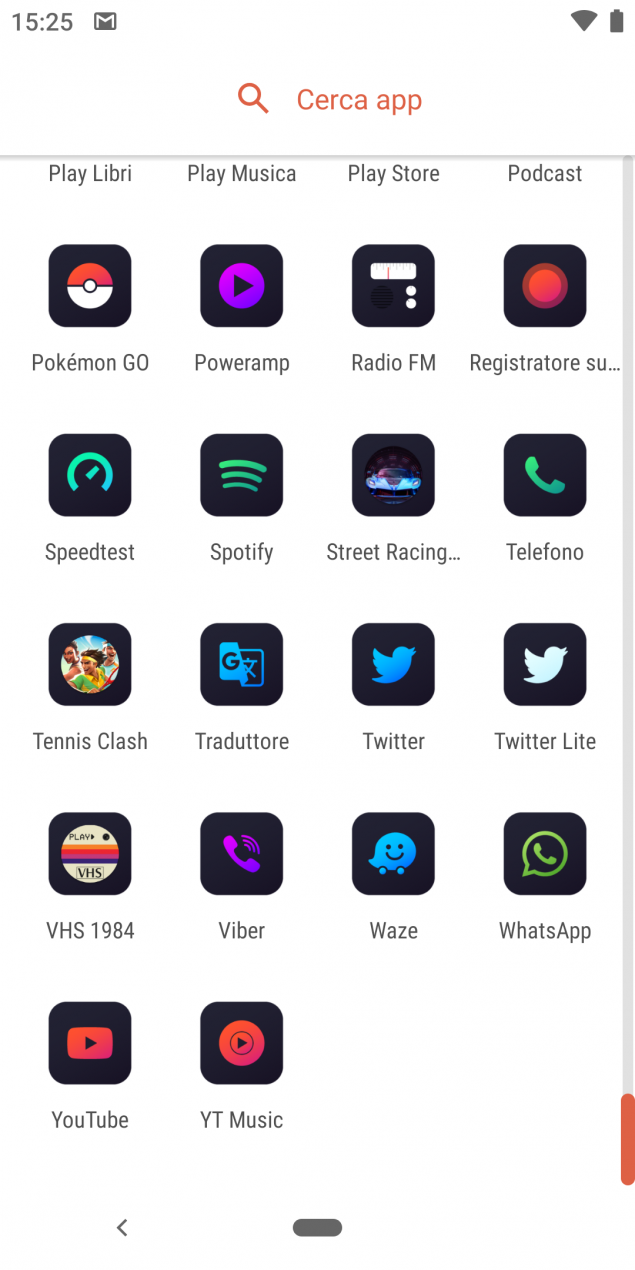635x1270 pixels.
Task: Open the Traduttore translate app
Action: click(242, 664)
